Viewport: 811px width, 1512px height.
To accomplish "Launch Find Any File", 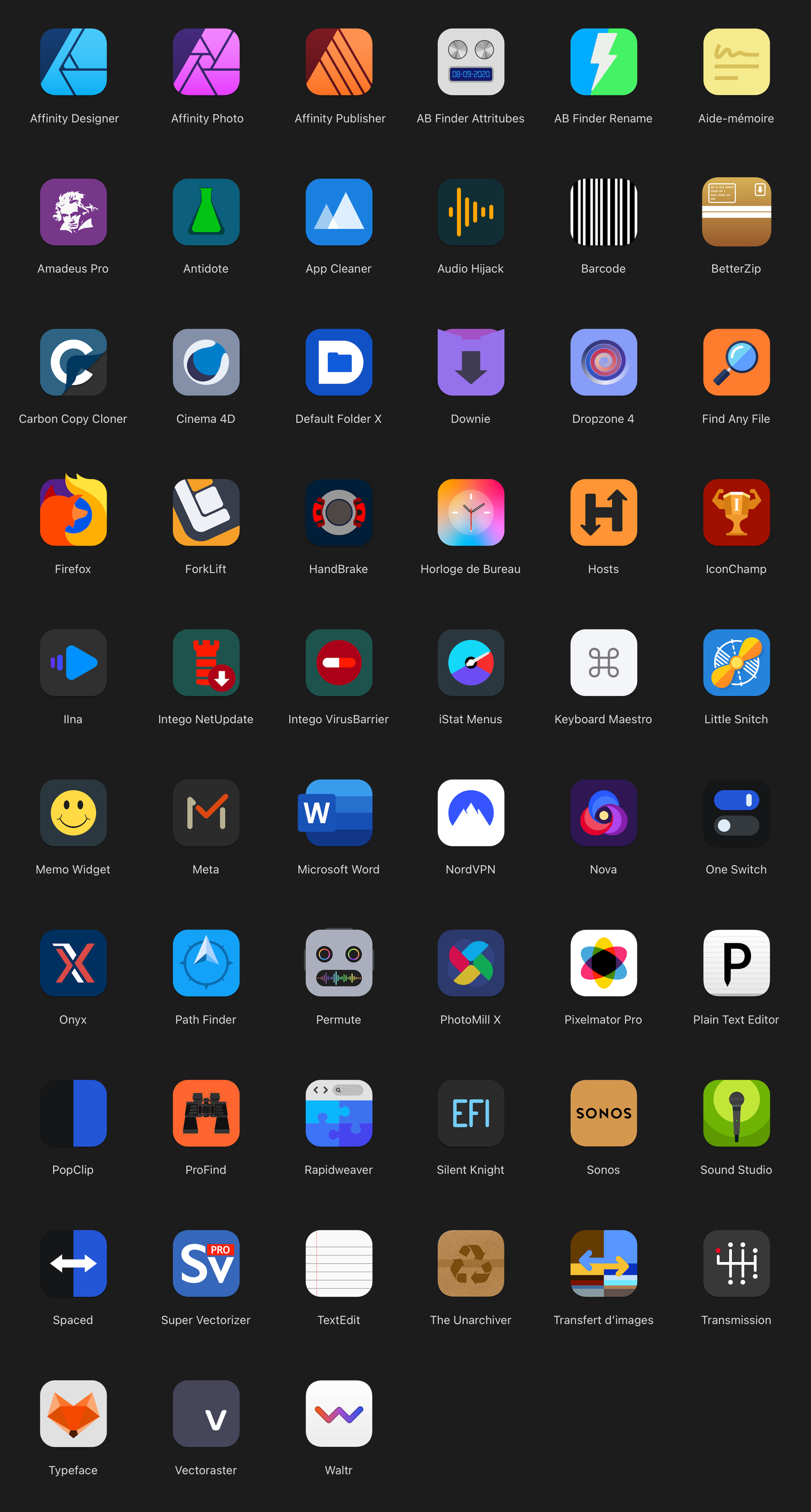I will [736, 362].
